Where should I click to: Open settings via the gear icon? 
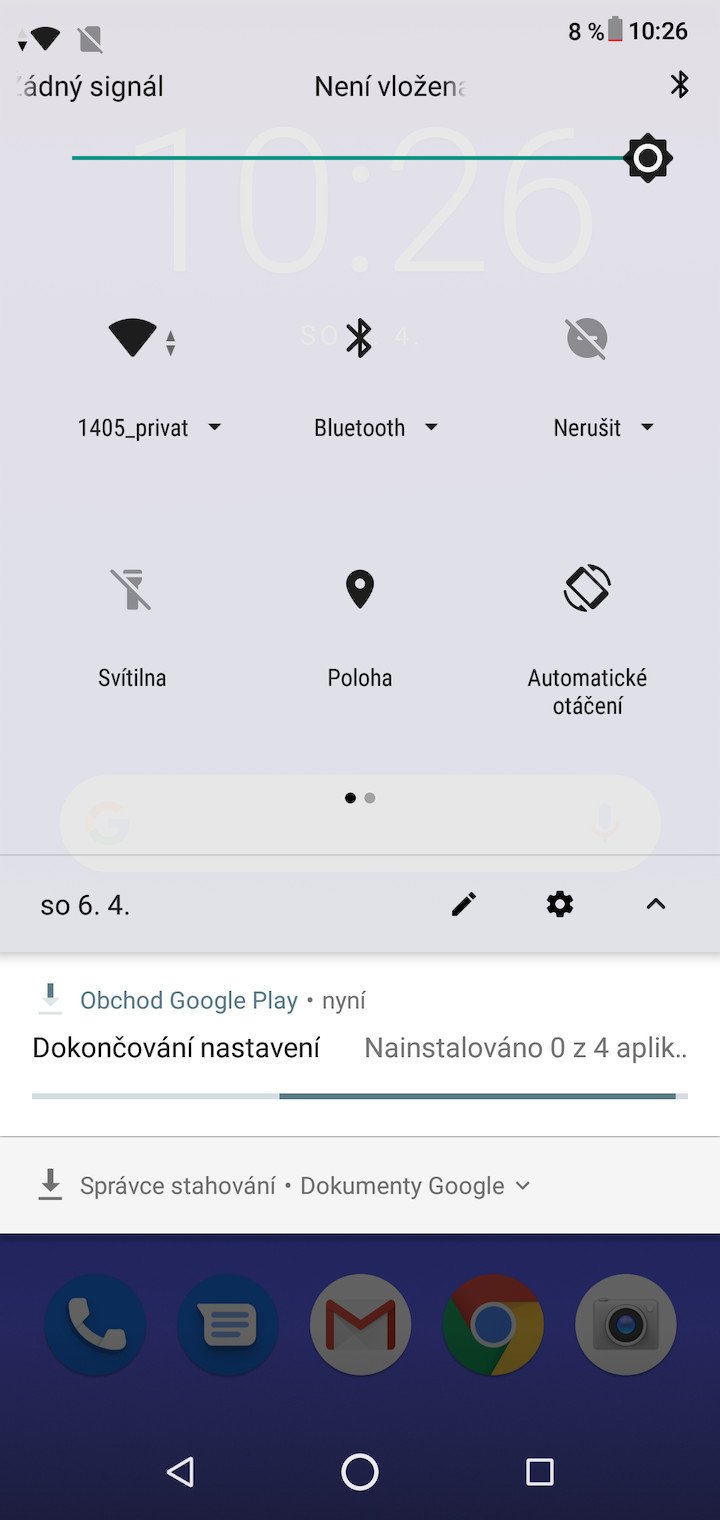tap(560, 905)
